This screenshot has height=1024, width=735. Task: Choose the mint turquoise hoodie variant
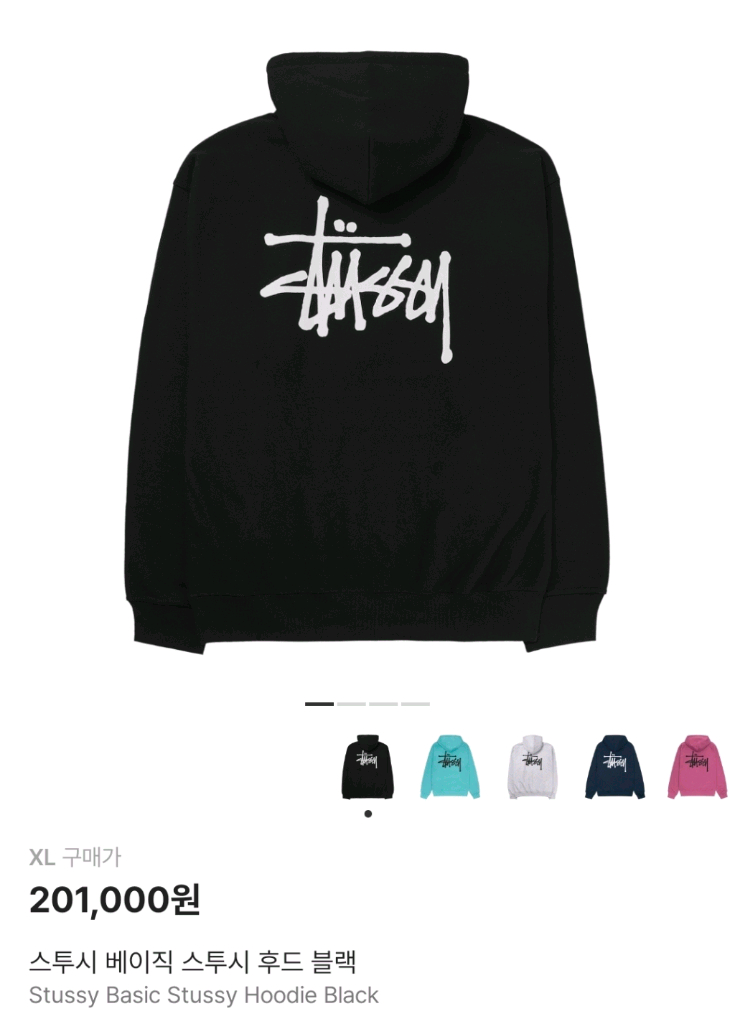450,767
